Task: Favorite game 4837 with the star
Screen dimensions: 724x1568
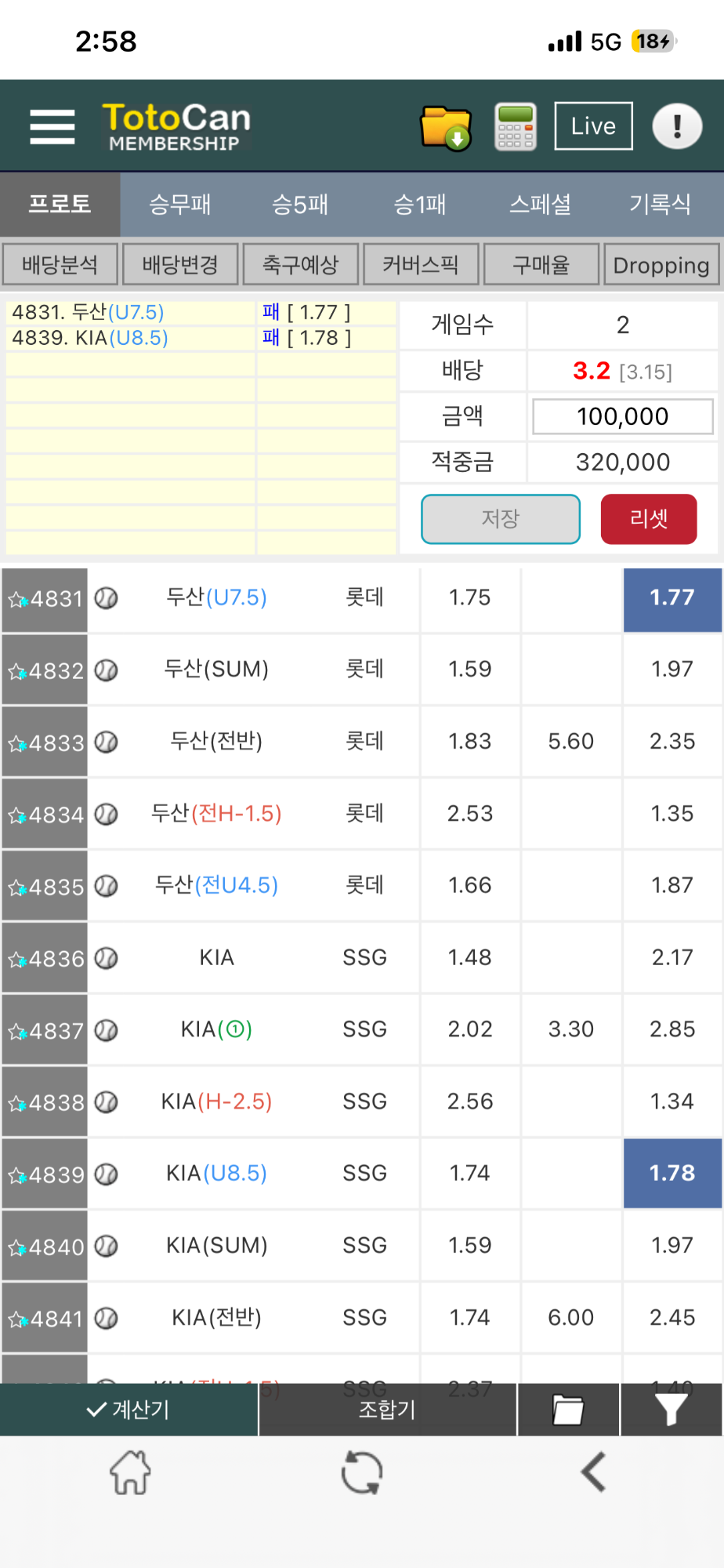Action: pos(17,1032)
